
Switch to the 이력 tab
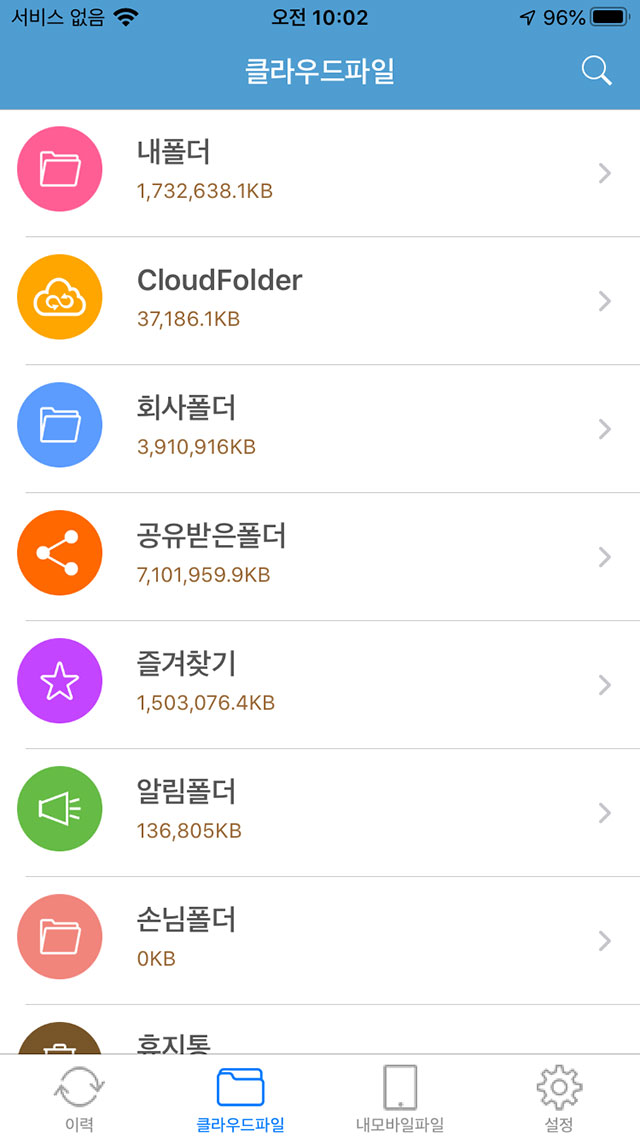[x=80, y=1096]
